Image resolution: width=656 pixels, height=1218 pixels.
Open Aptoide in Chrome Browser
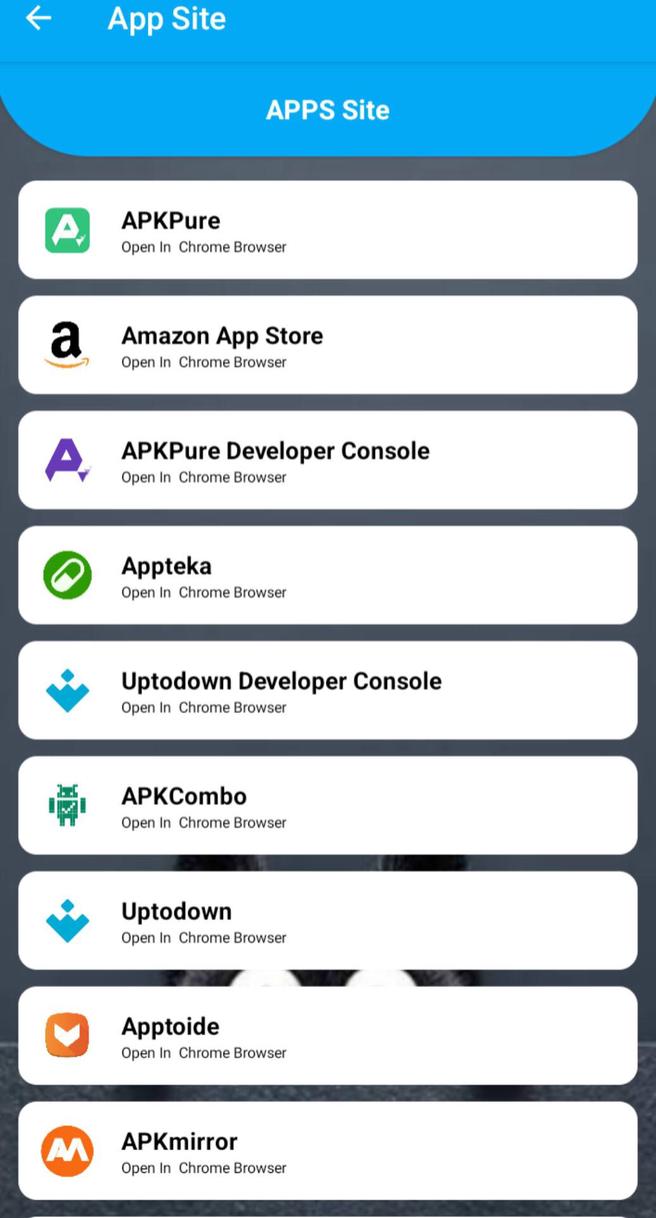[327, 1035]
